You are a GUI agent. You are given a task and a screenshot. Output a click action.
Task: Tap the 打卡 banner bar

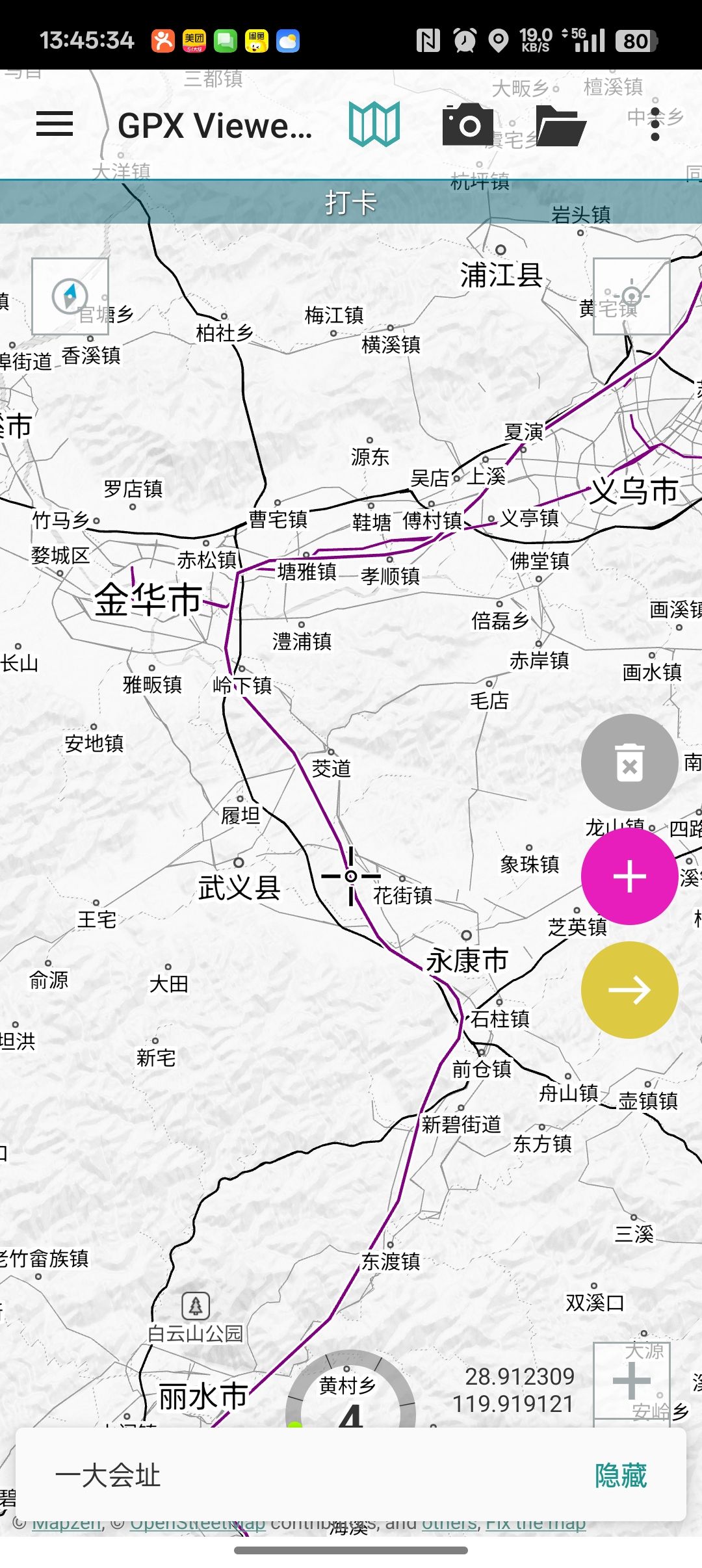click(351, 202)
